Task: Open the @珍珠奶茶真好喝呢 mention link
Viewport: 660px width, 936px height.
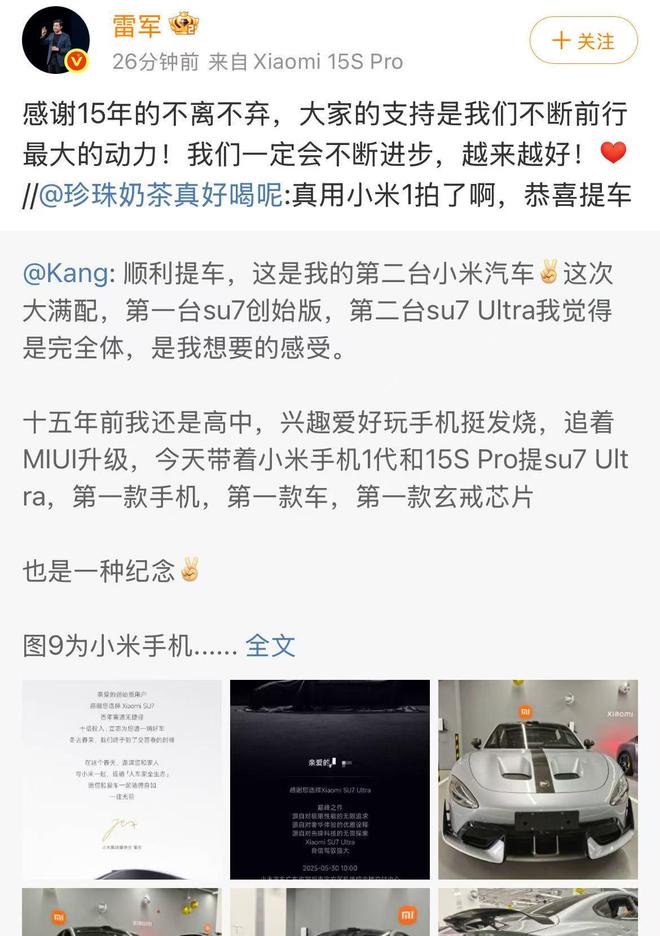Action: click(160, 196)
